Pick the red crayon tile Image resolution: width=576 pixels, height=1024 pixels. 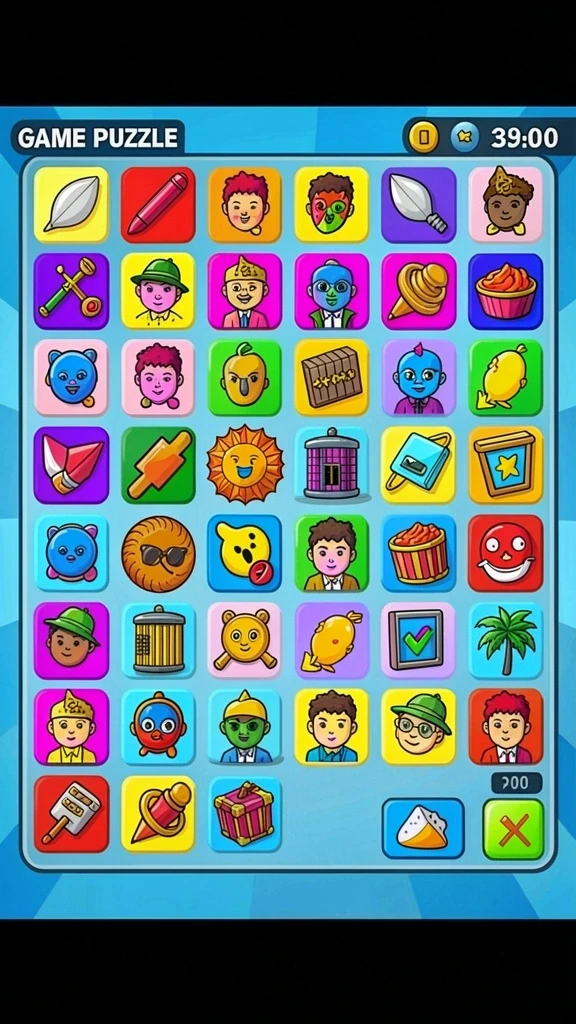[158, 204]
